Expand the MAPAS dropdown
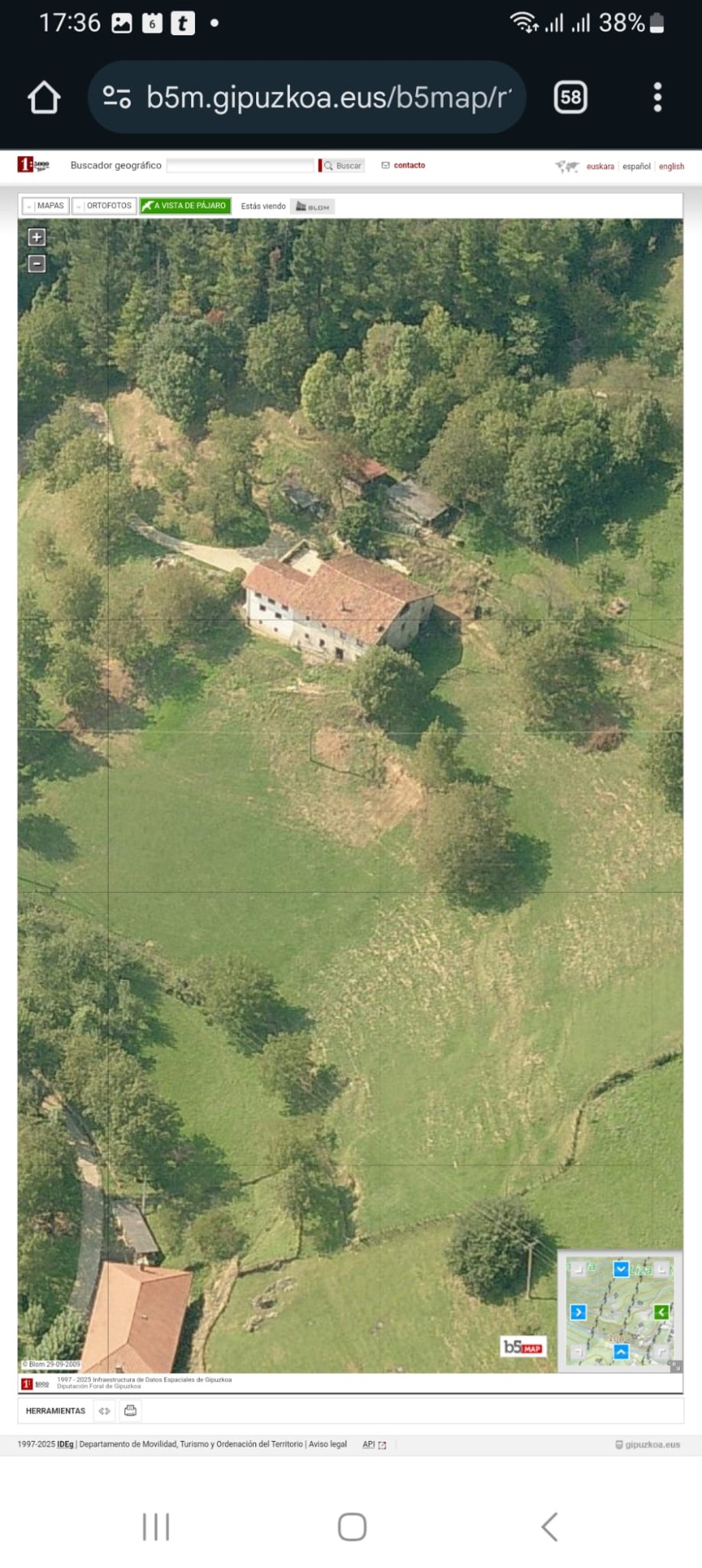Viewport: 702px width, 1568px height. [x=45, y=206]
